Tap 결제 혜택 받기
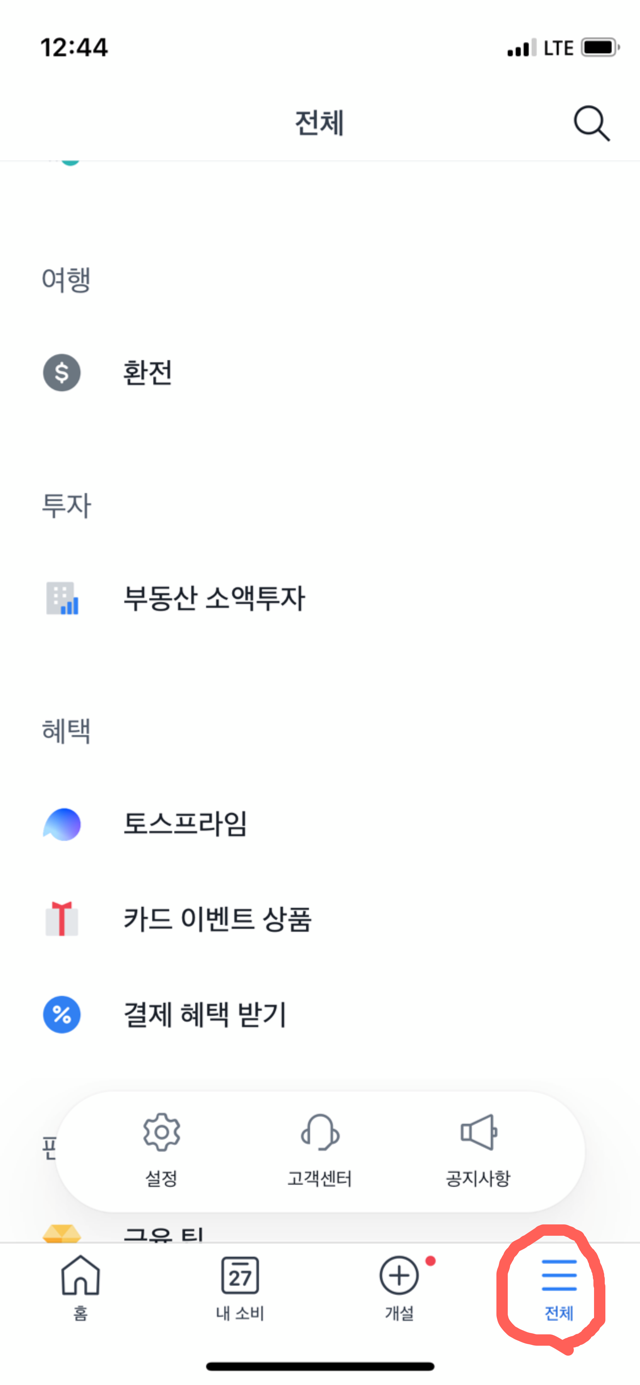640x1385 pixels. pos(320,1015)
